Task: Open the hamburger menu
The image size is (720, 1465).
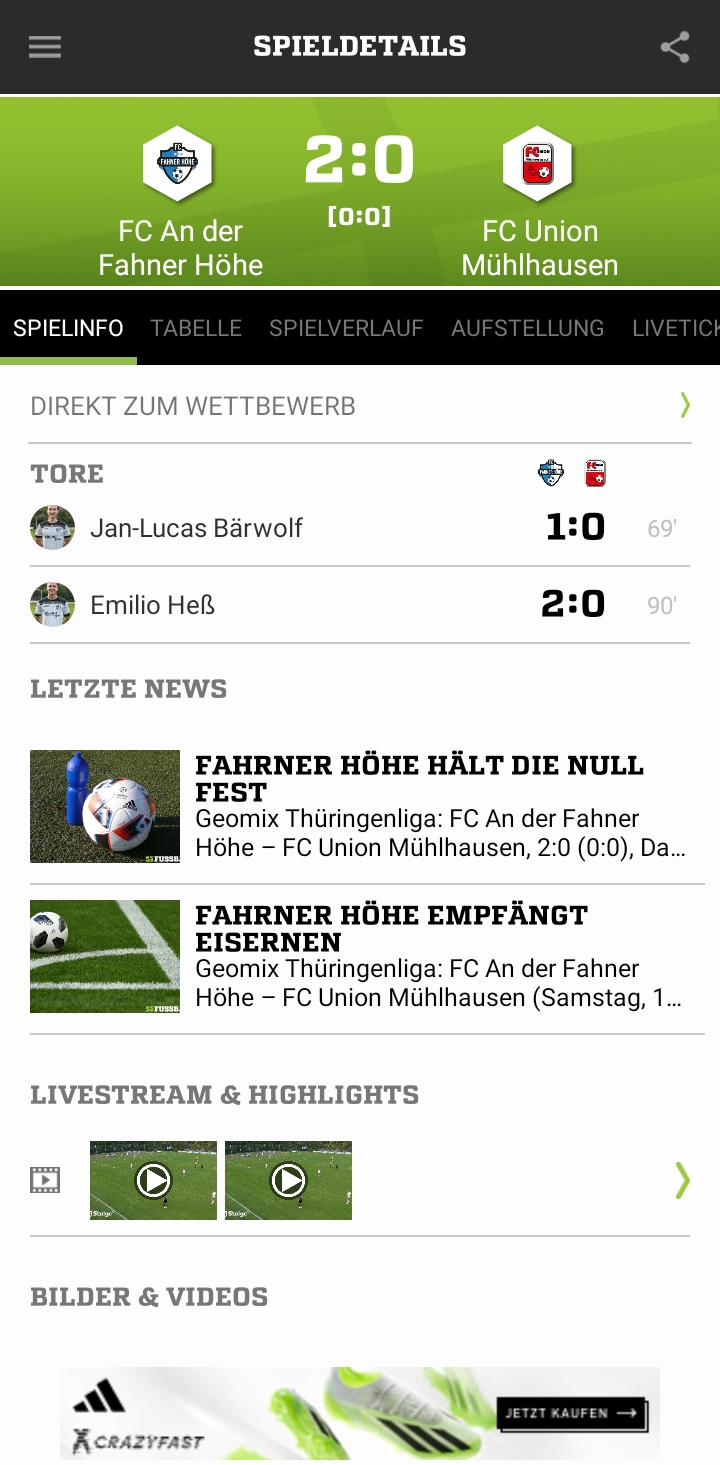Action: (x=45, y=47)
